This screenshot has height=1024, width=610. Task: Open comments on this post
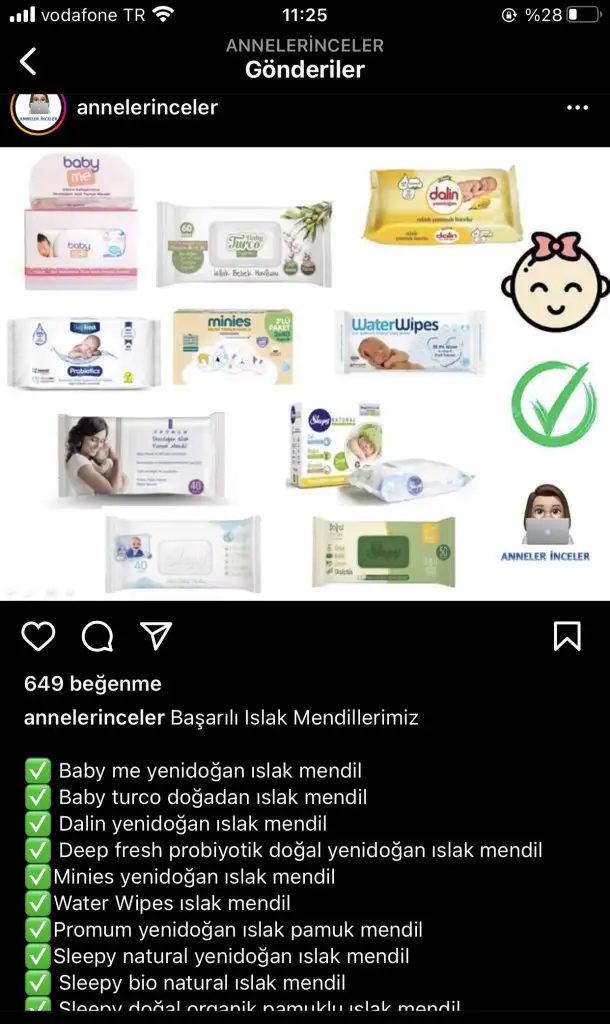[97, 636]
